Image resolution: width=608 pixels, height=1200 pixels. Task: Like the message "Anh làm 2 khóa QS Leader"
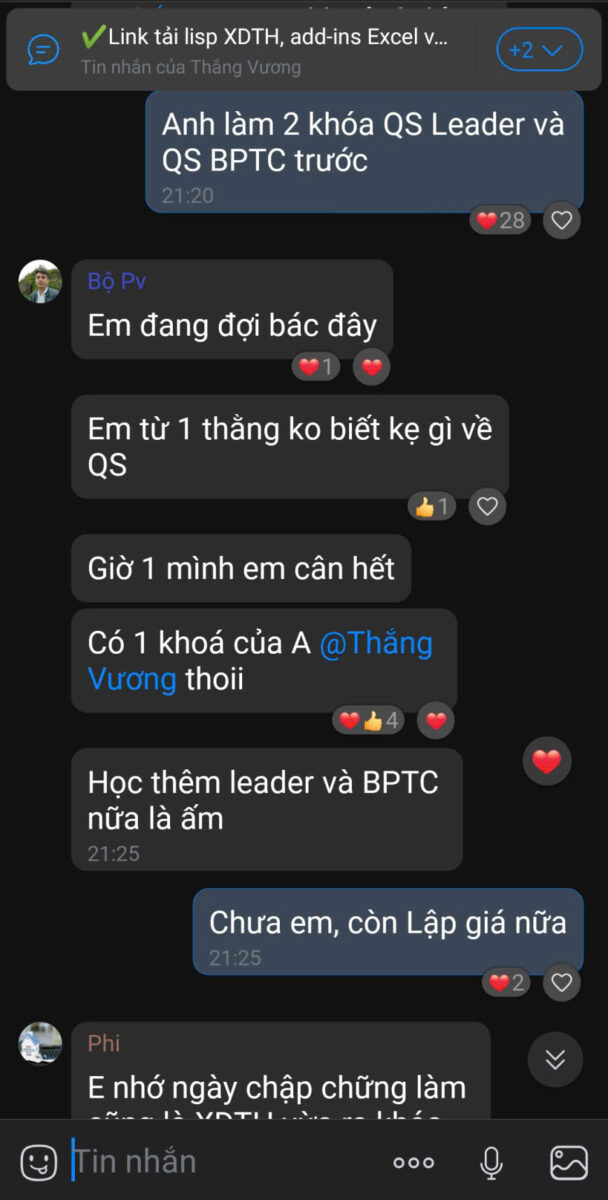(x=562, y=220)
